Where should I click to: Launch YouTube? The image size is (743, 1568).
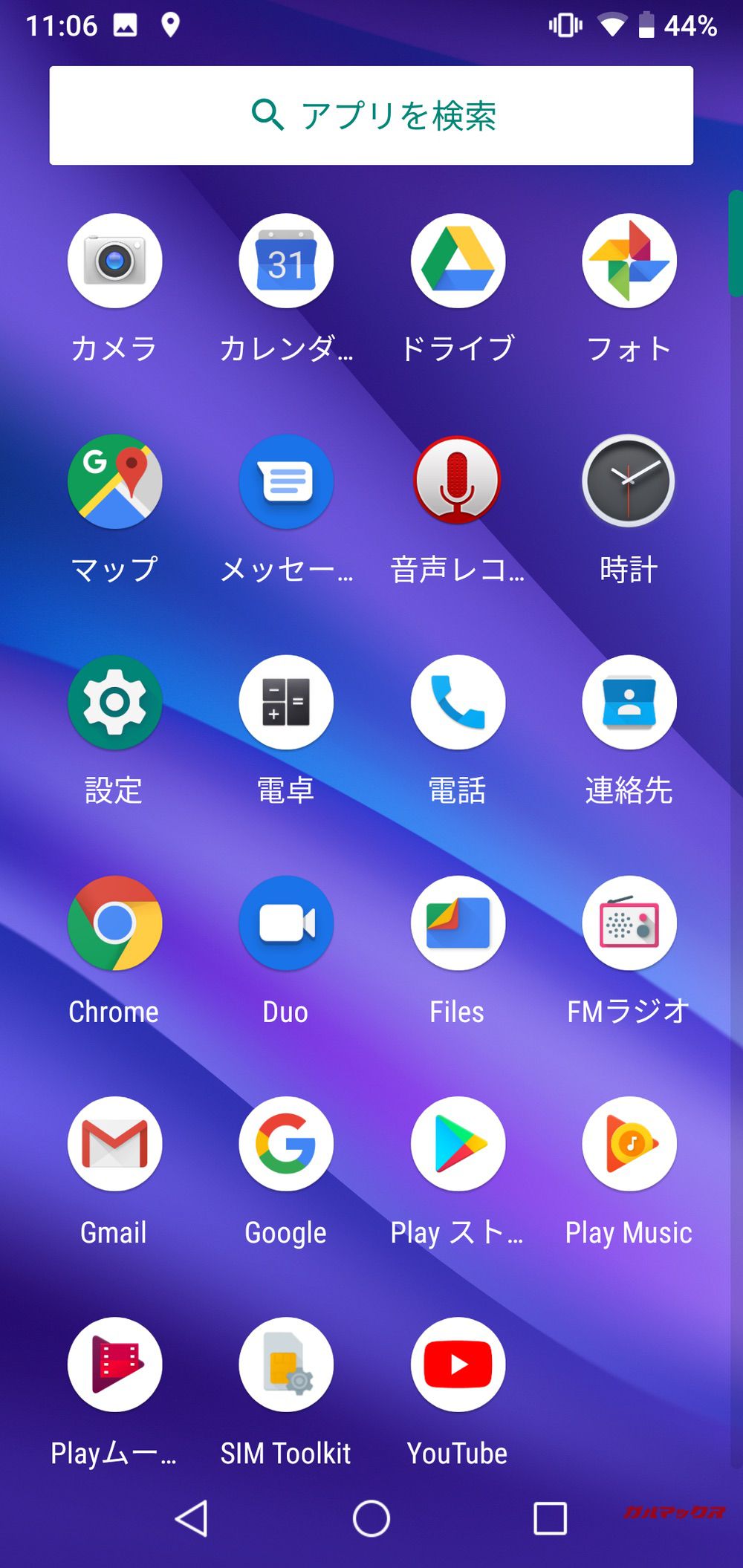pos(458,1365)
